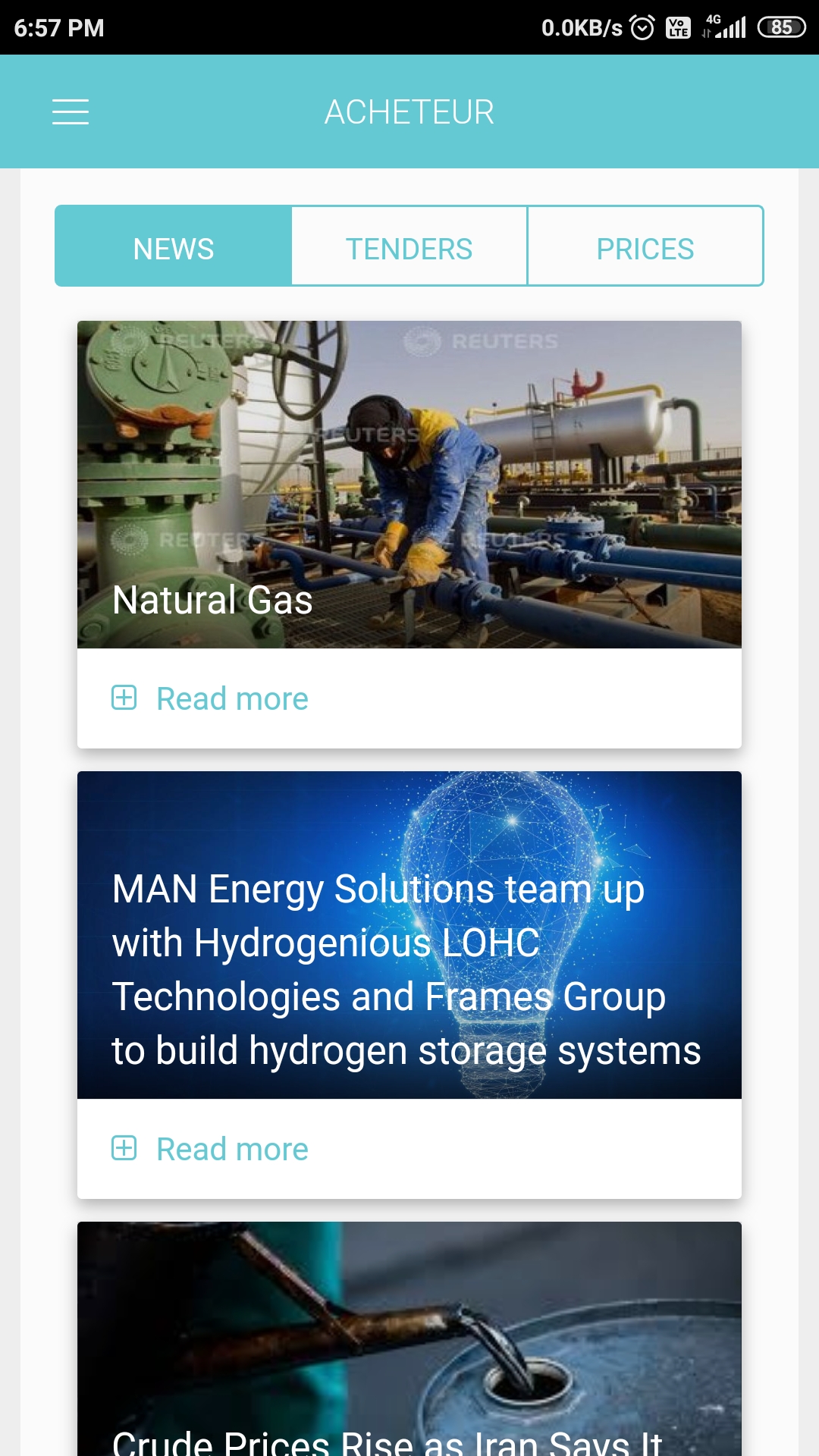This screenshot has width=819, height=1456.
Task: Switch to the PRICES tab
Action: click(645, 248)
